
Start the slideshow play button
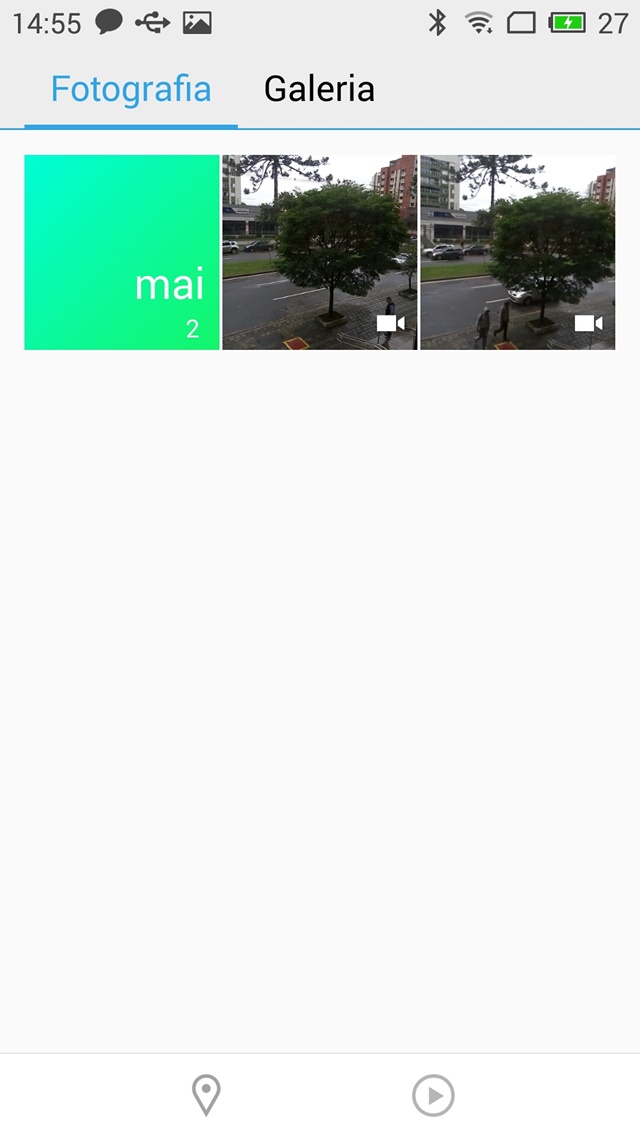(x=433, y=1095)
